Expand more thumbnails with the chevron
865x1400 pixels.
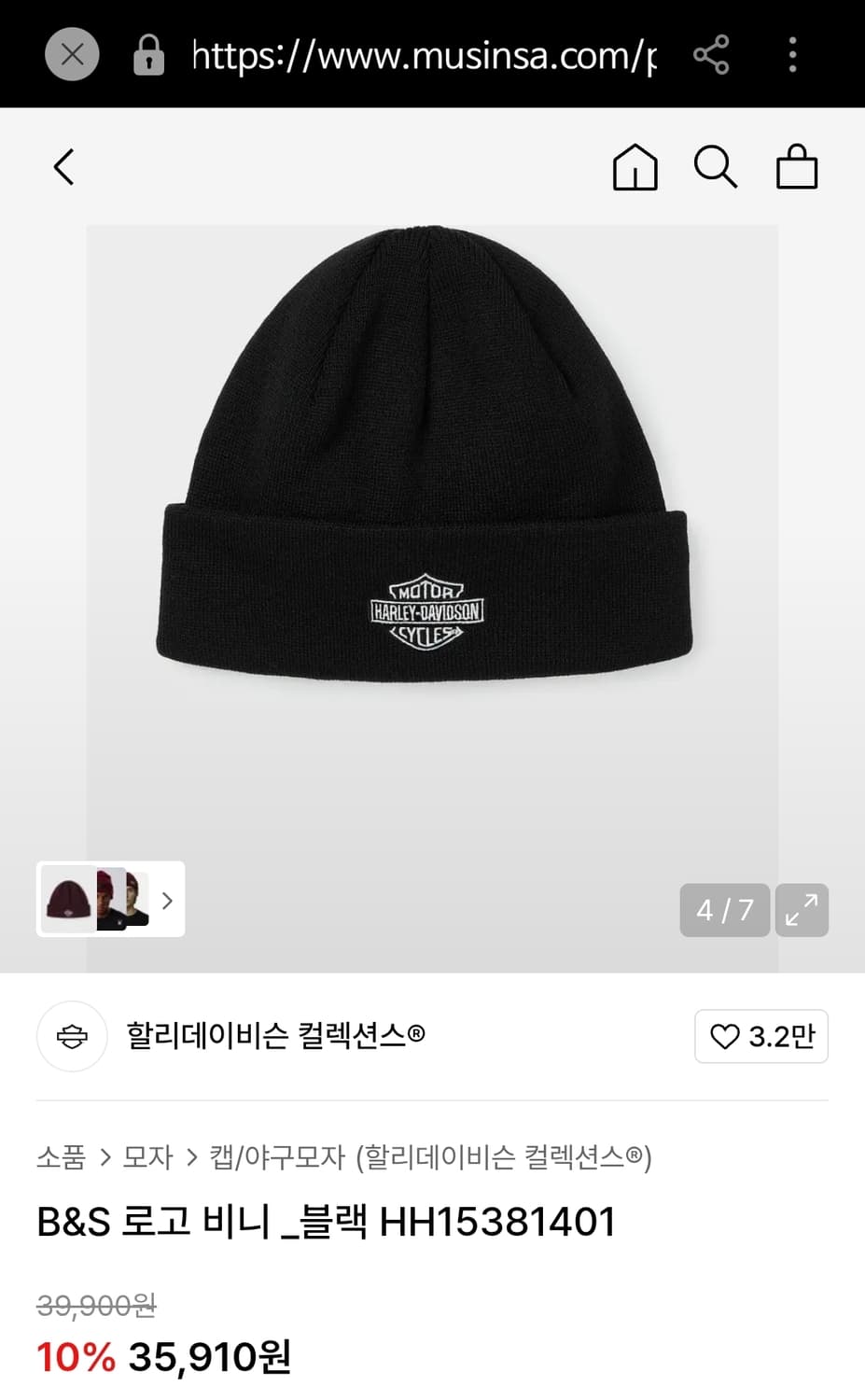click(167, 900)
